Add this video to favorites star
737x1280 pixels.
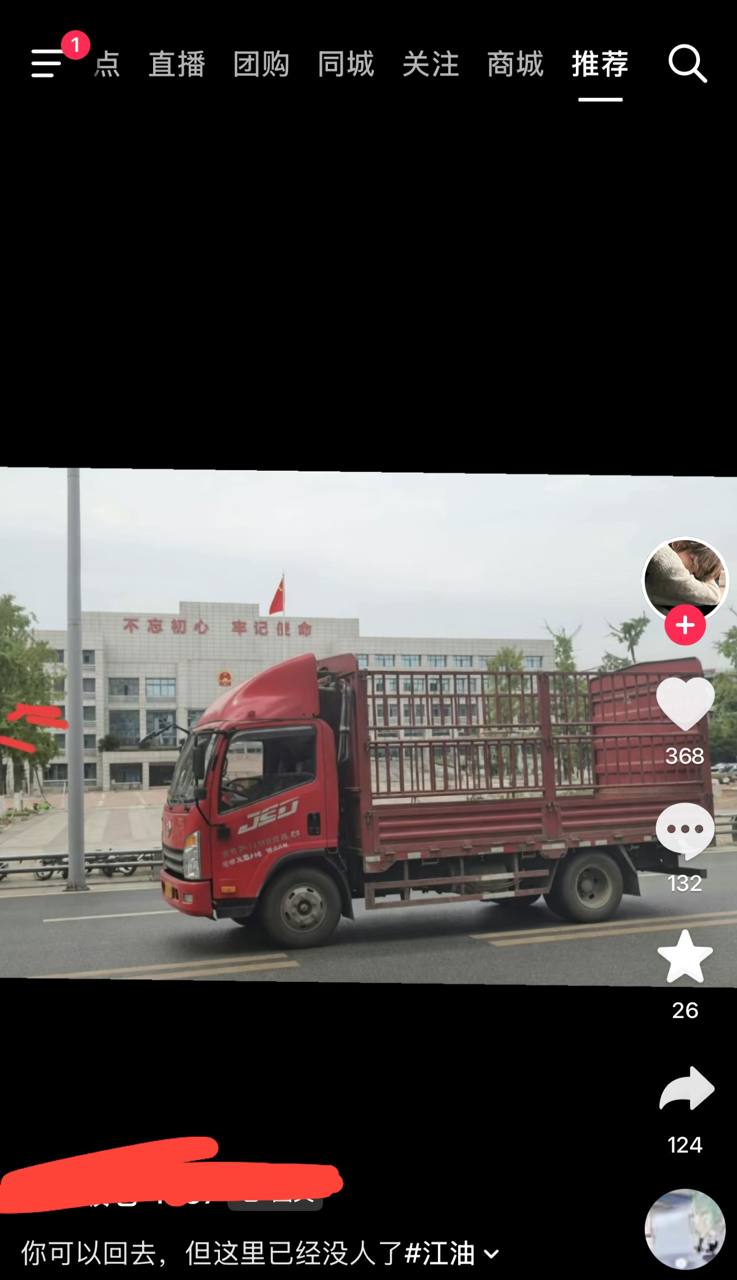pos(685,957)
